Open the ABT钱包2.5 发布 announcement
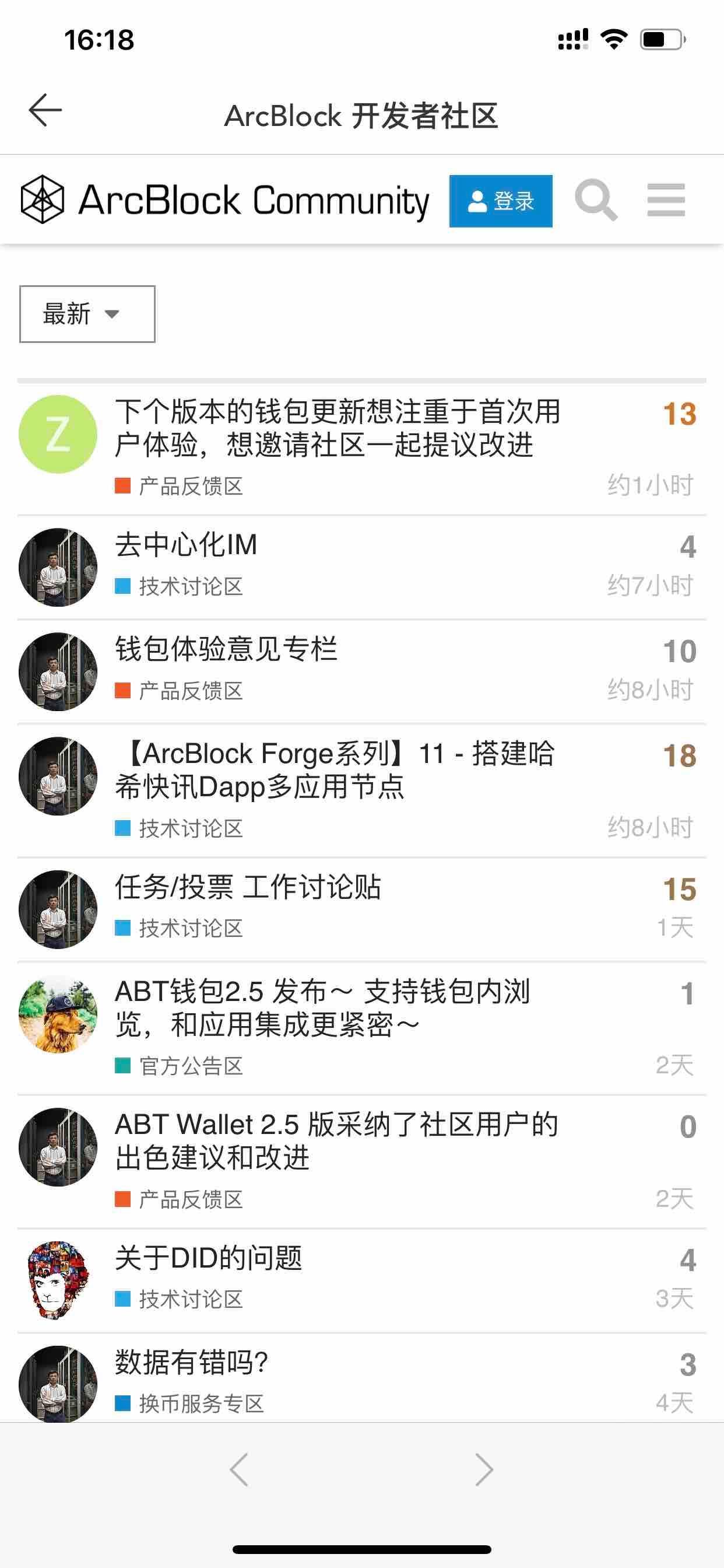 coord(323,1008)
